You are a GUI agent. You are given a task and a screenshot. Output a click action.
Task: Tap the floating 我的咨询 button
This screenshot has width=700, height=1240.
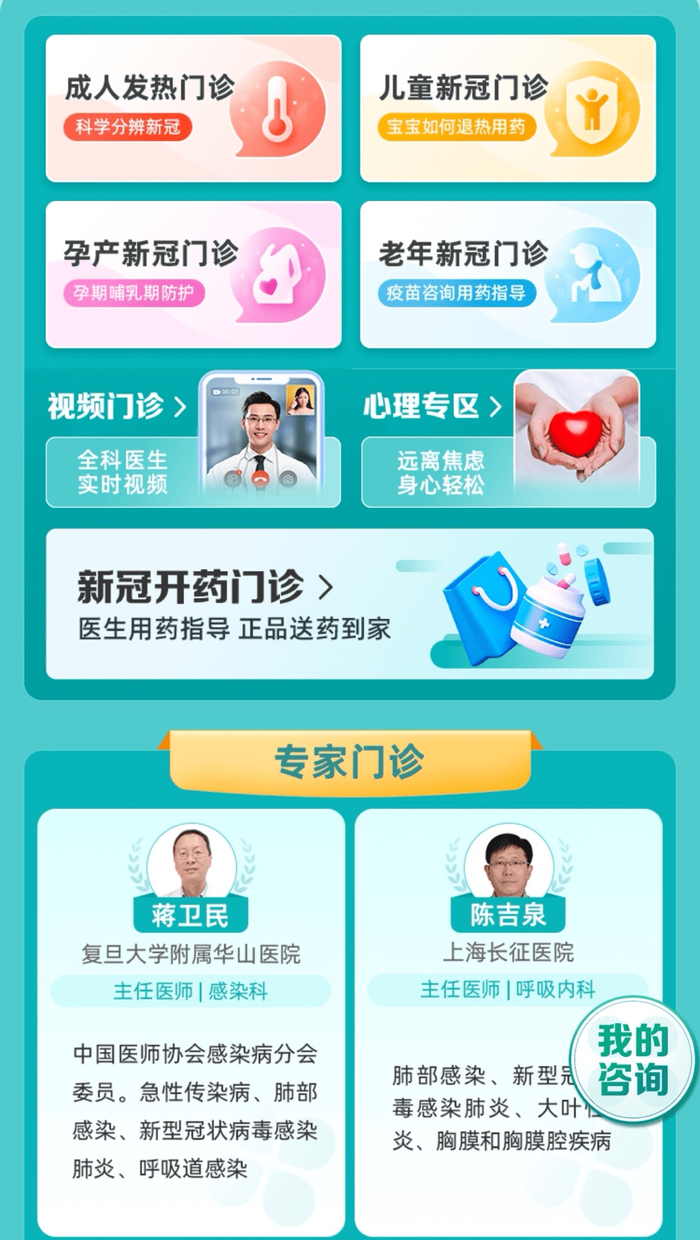[x=632, y=1060]
